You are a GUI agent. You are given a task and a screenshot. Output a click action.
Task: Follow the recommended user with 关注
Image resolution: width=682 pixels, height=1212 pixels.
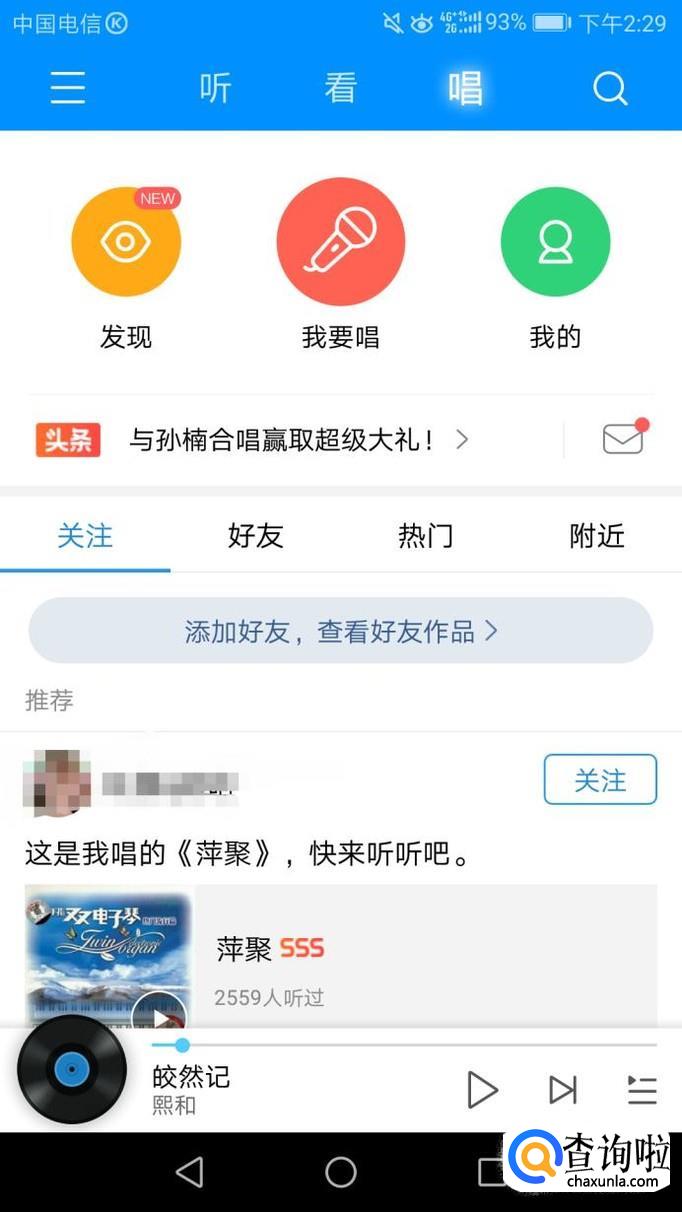tap(600, 780)
